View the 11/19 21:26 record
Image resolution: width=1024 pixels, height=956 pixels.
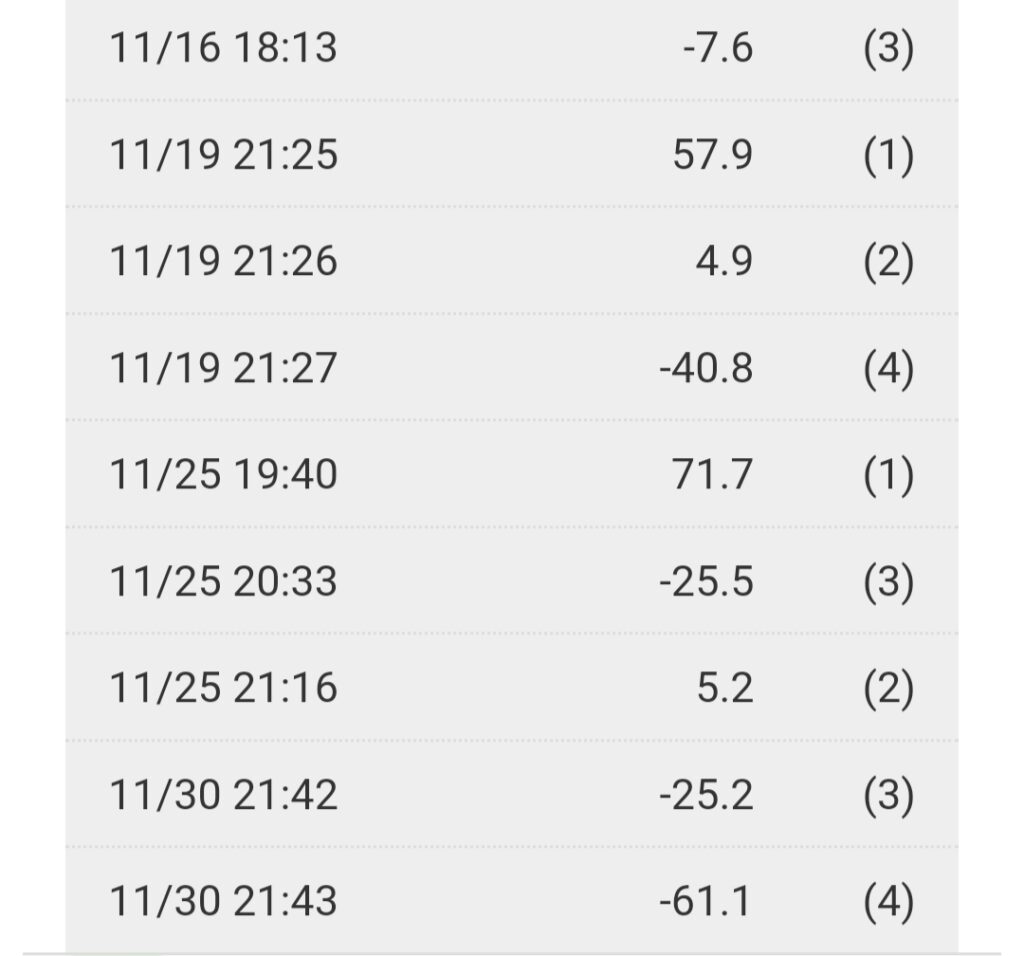(510, 261)
